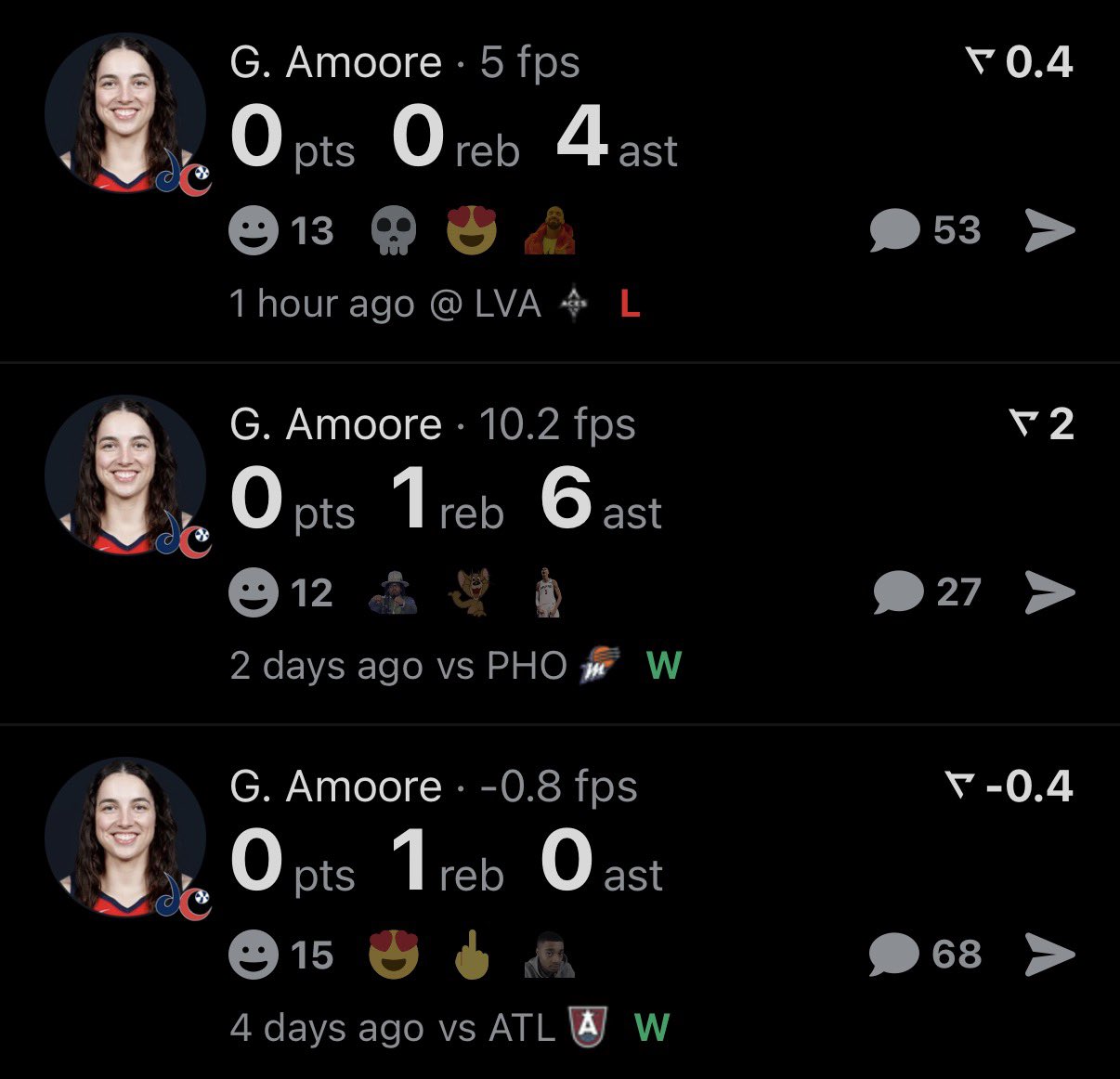Tap the skull reaction on the LVA game
This screenshot has width=1120, height=1079.
[x=394, y=230]
